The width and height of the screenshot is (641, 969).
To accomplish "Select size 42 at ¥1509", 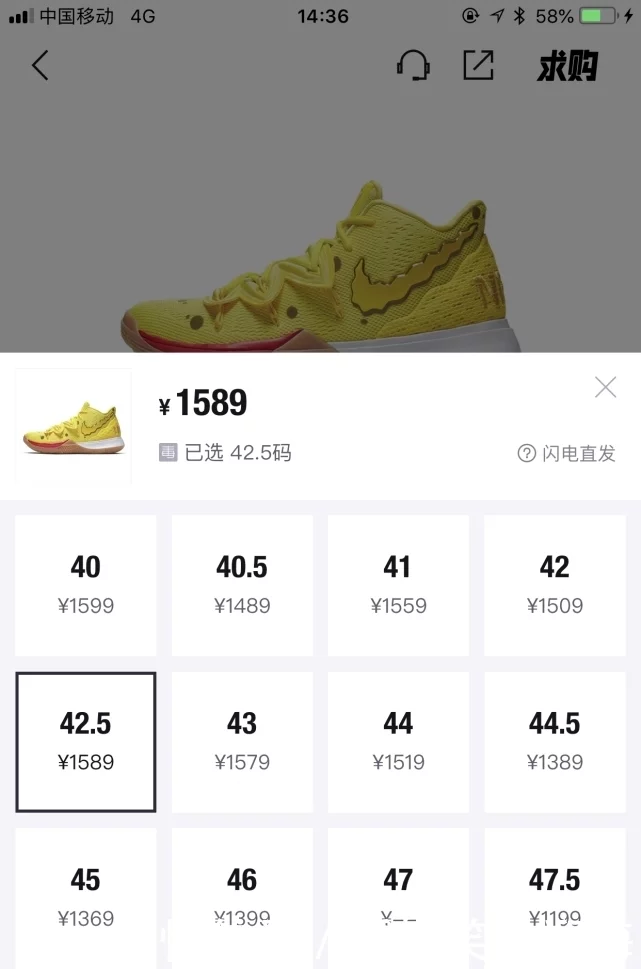I will (555, 585).
